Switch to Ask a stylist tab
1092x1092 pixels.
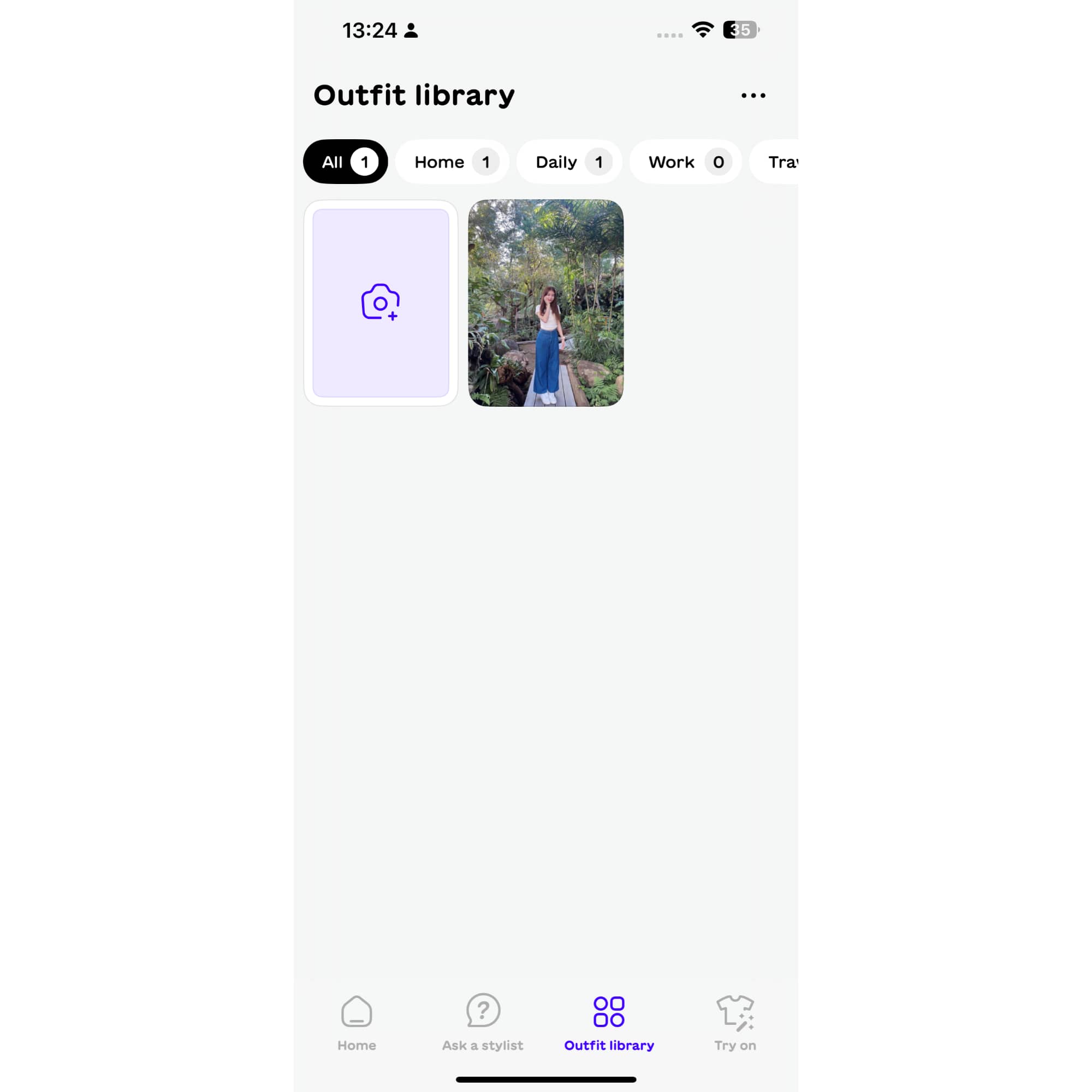pos(483,1023)
